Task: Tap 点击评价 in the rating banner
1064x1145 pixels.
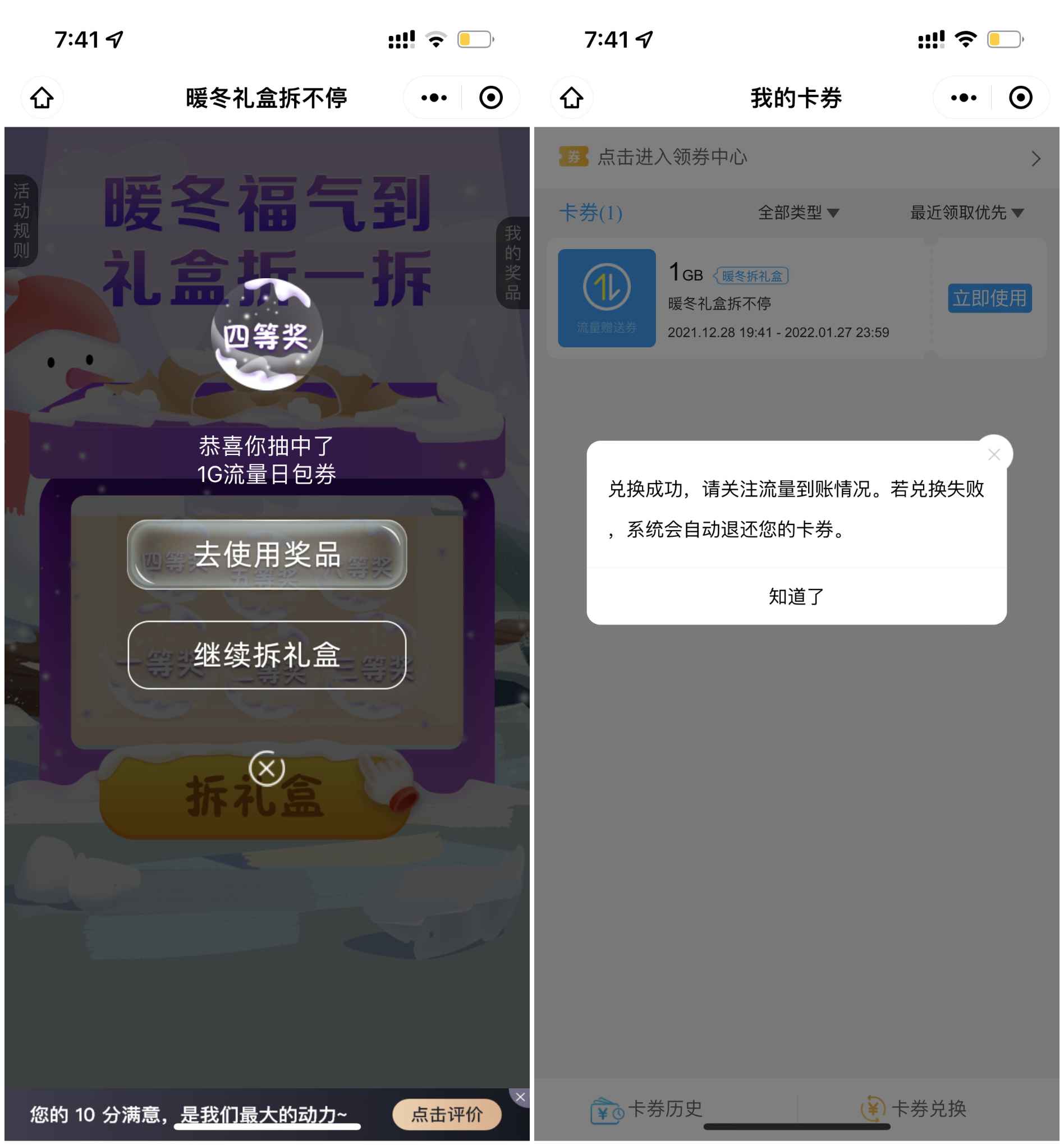Action: coord(447,1114)
